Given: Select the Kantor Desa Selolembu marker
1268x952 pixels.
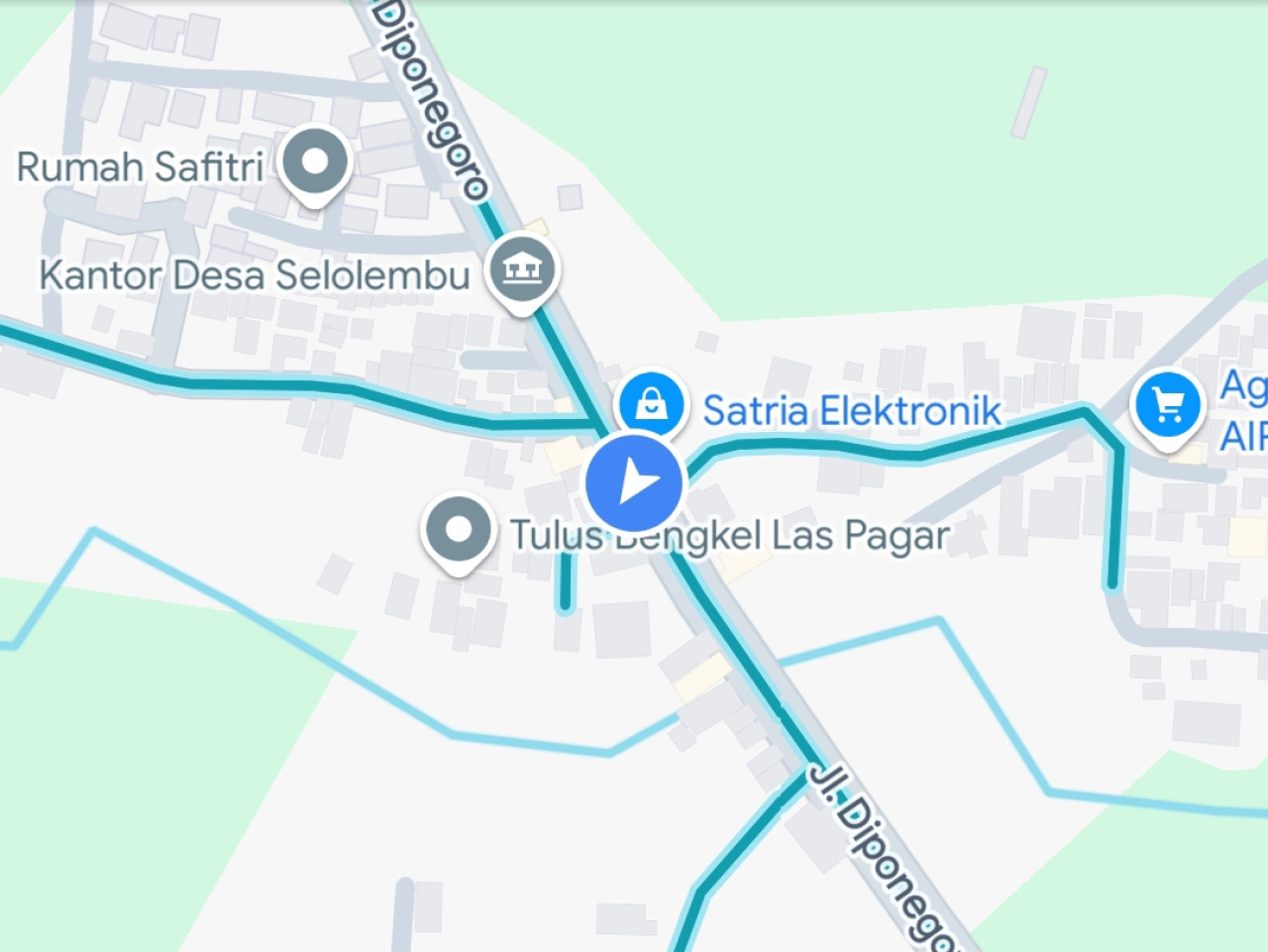Looking at the screenshot, I should (x=522, y=268).
